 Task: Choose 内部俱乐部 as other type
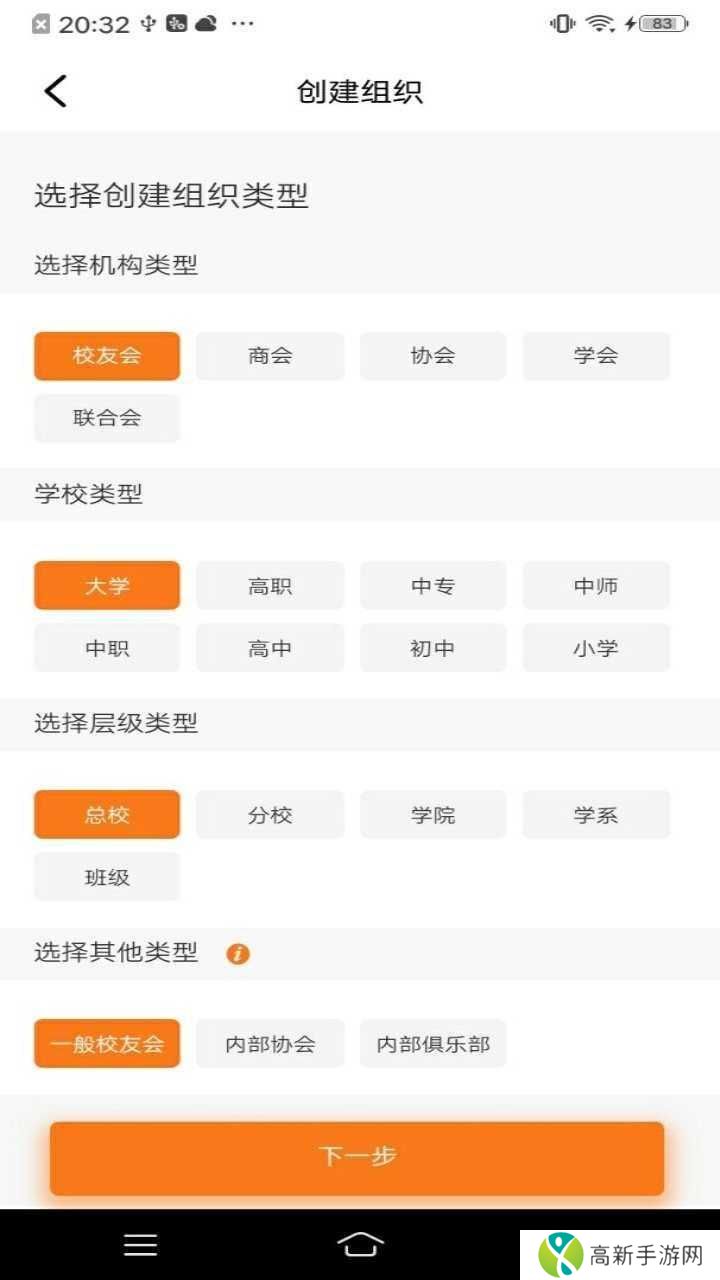tap(433, 1043)
